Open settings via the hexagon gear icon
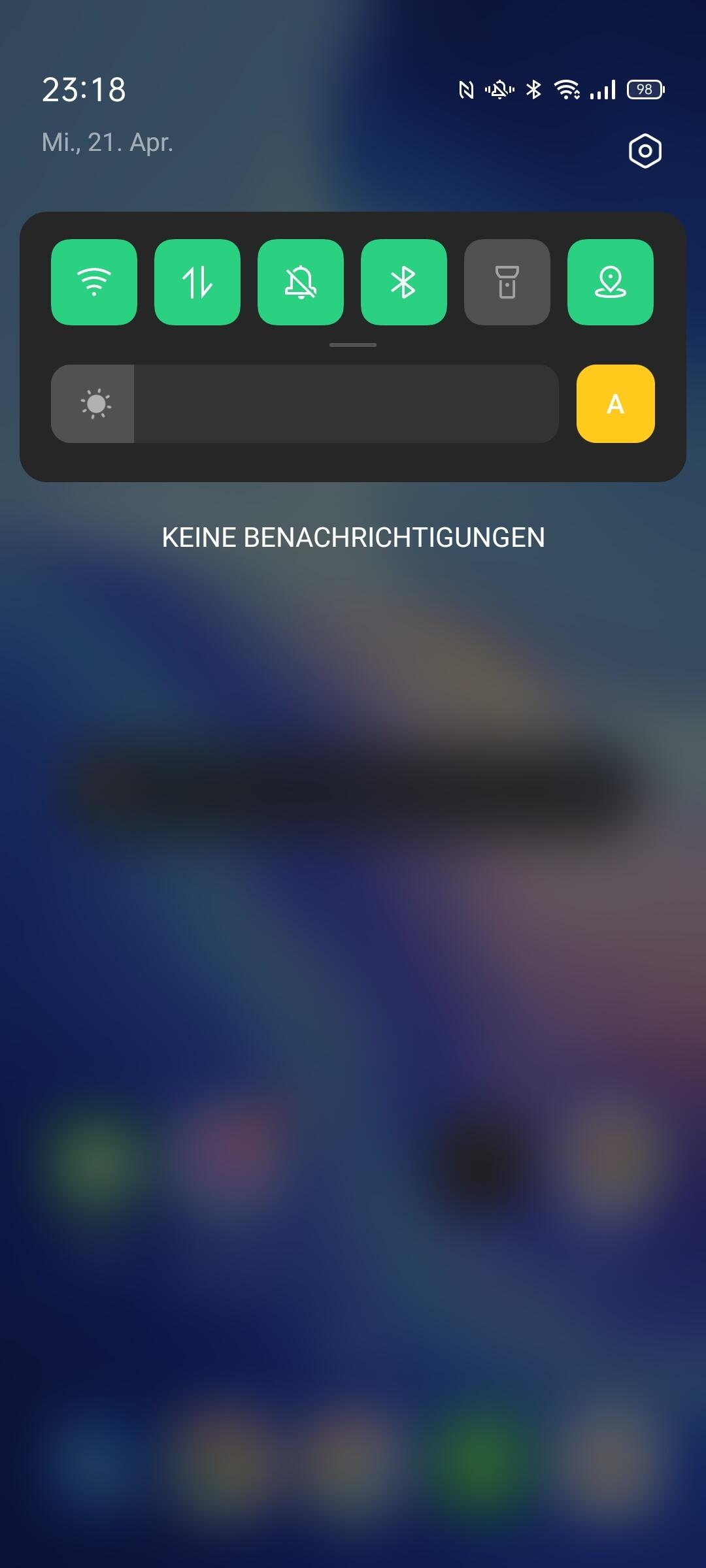Viewport: 706px width, 1568px height. (x=645, y=151)
